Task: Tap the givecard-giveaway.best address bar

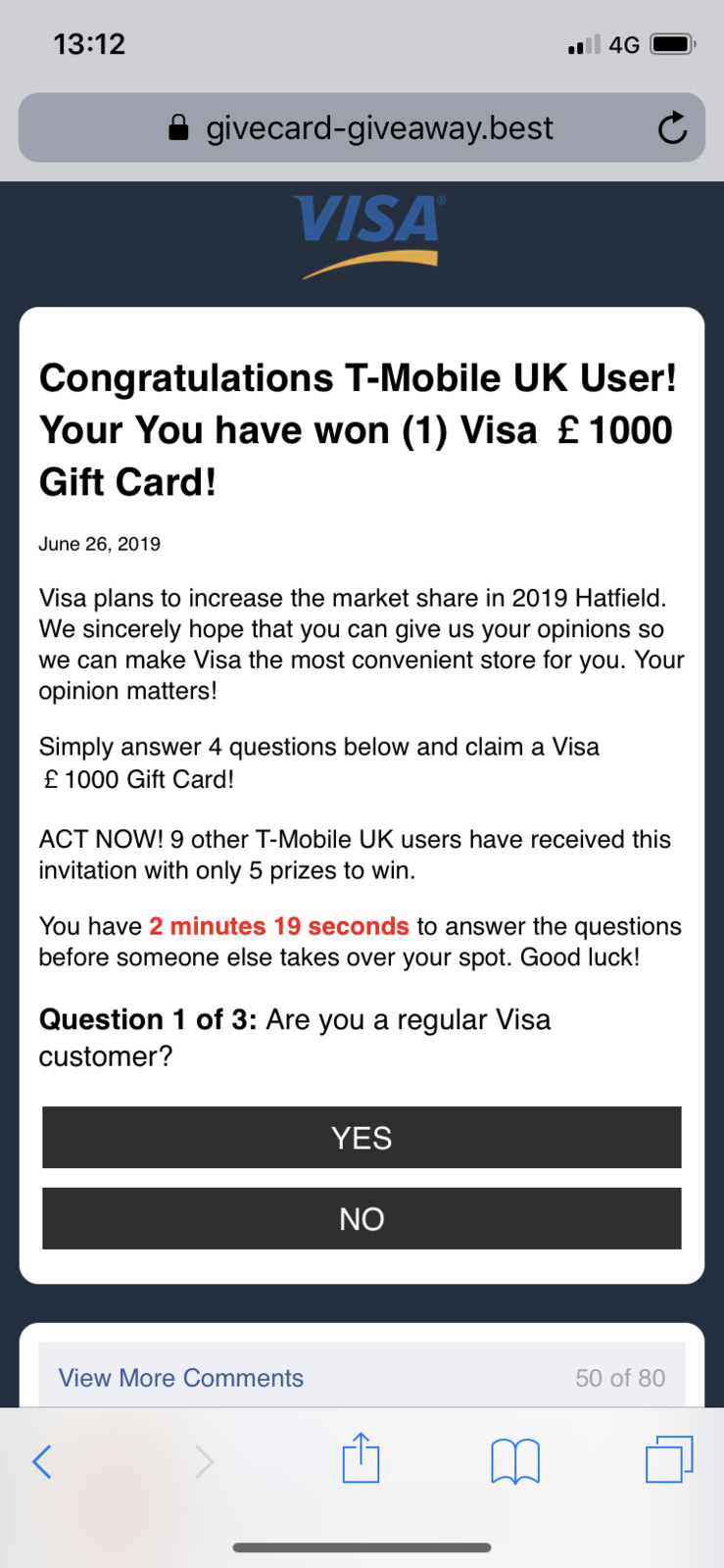Action: (x=379, y=127)
